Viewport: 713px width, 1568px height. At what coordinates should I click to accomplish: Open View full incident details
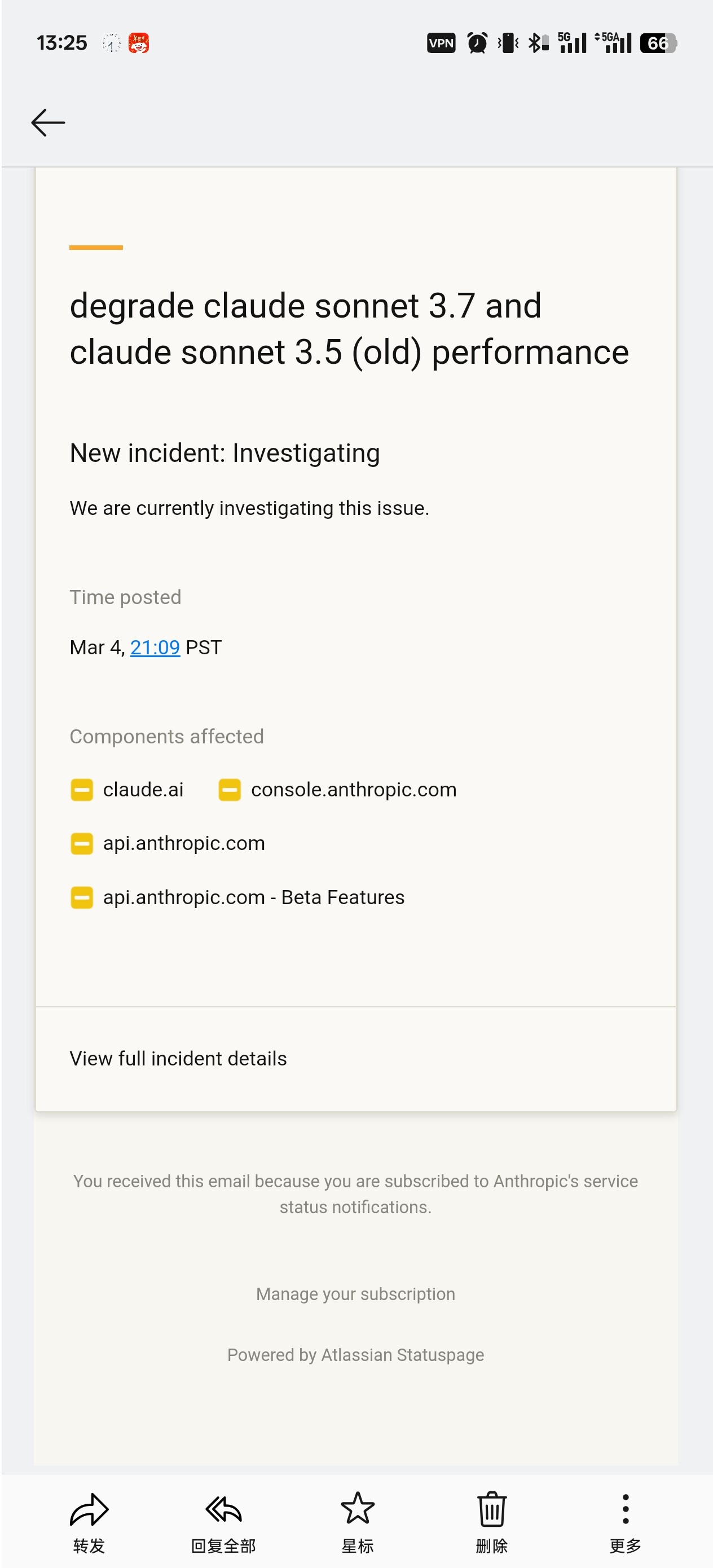point(178,1059)
